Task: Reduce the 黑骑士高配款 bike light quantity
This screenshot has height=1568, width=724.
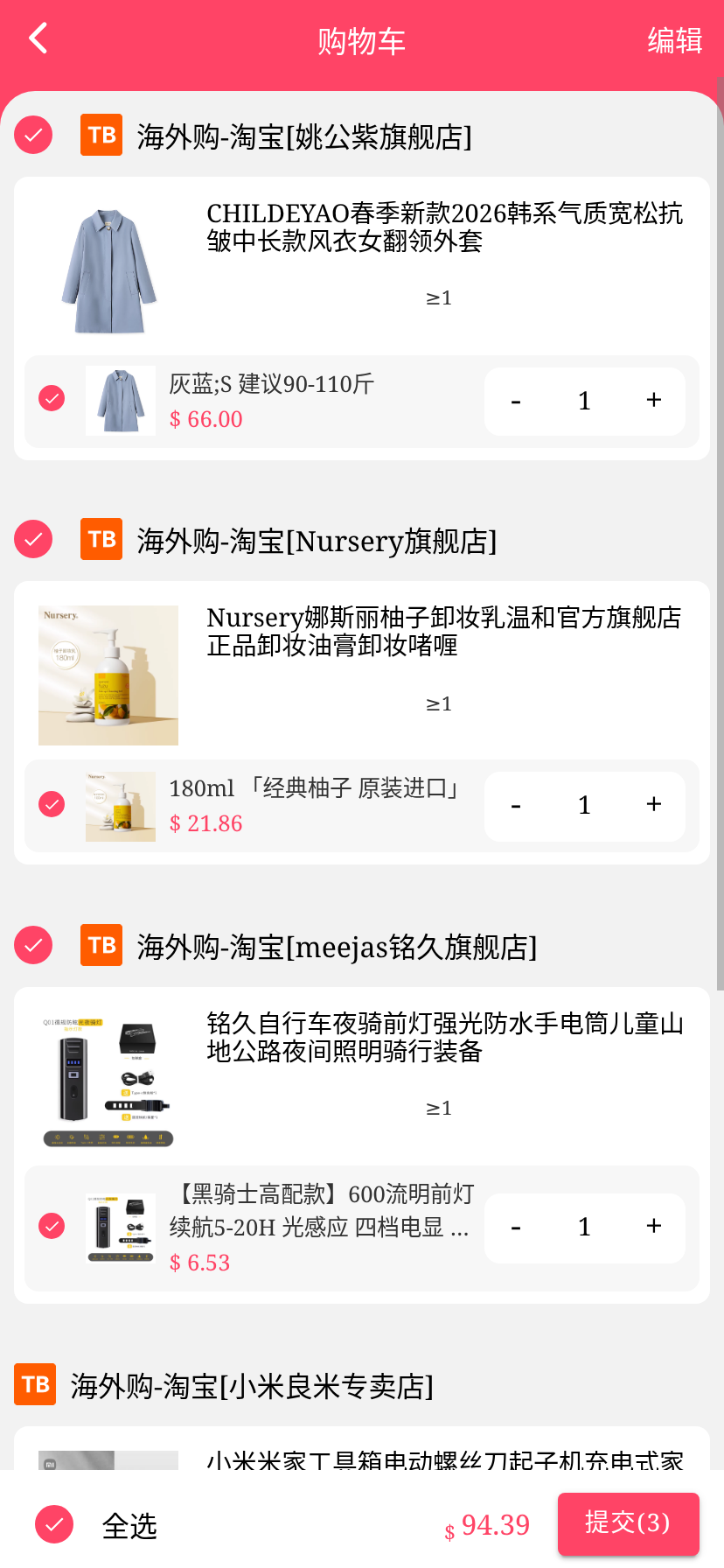Action: coord(516,1228)
